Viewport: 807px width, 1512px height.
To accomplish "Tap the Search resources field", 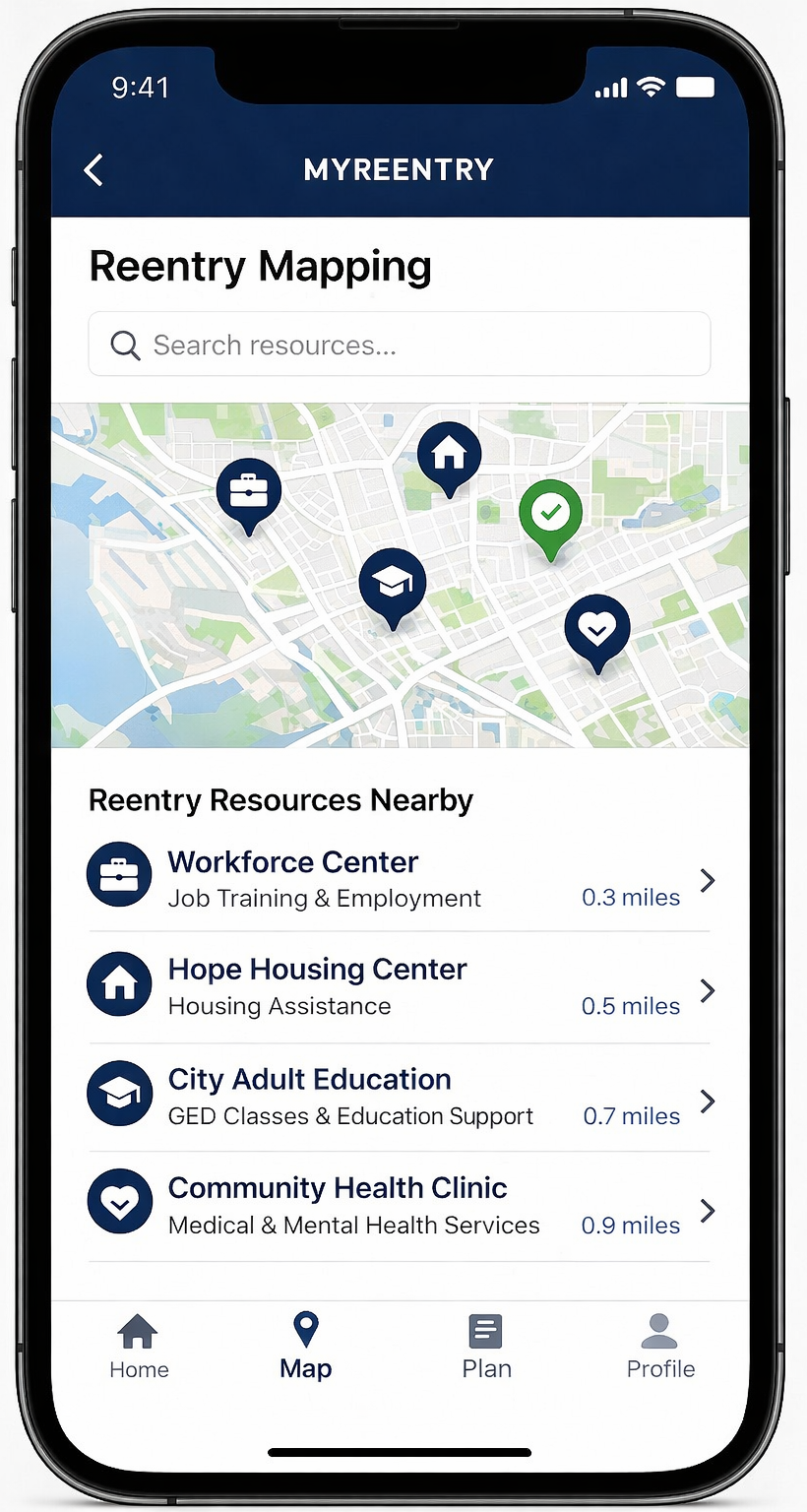I will point(399,345).
